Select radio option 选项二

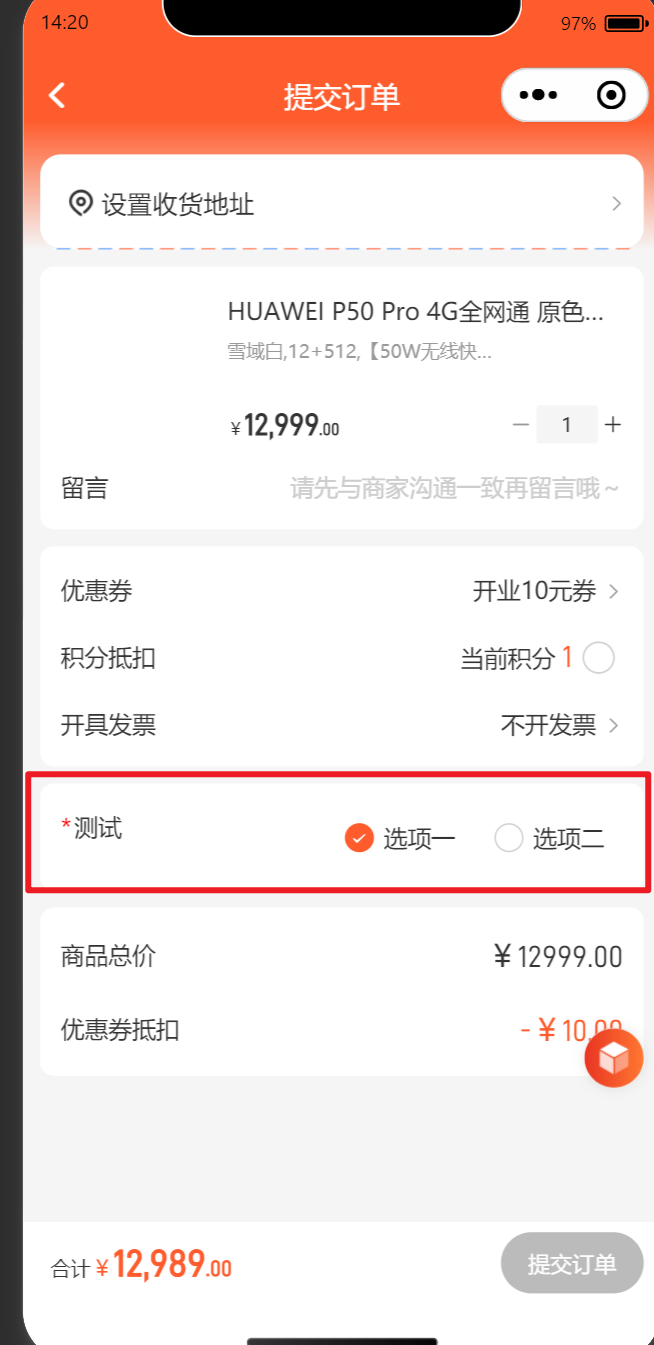(x=549, y=838)
